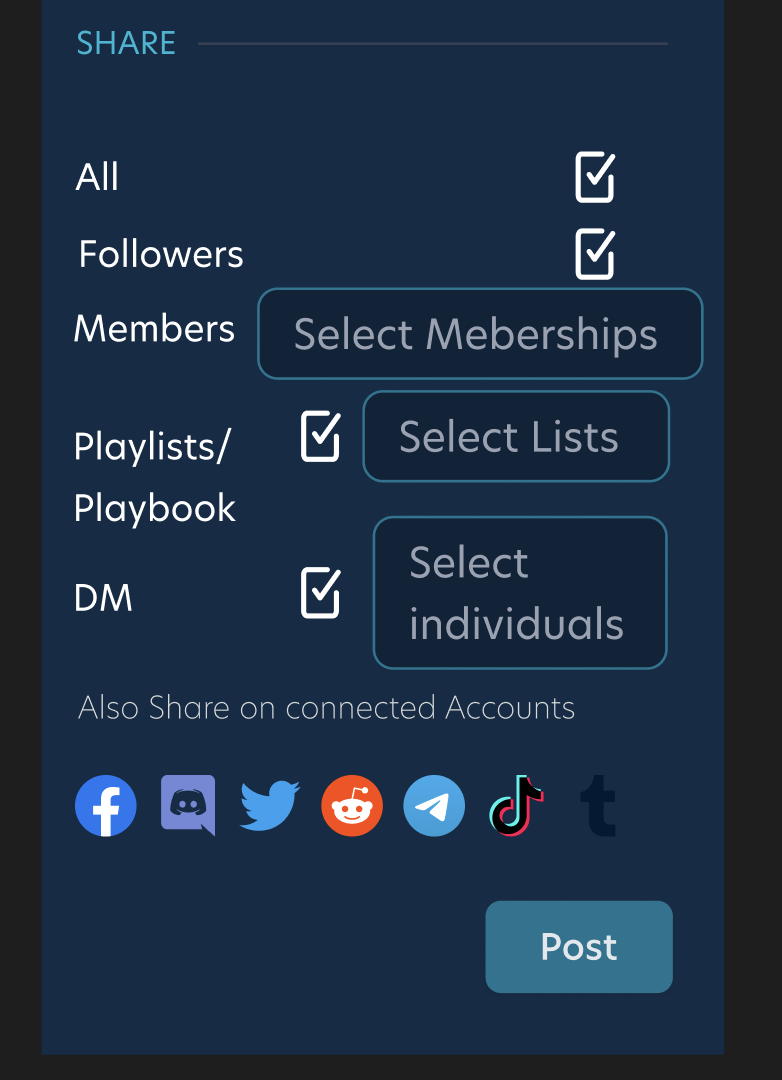The image size is (782, 1080).
Task: Select the TikTok share icon
Action: pyautogui.click(x=515, y=805)
